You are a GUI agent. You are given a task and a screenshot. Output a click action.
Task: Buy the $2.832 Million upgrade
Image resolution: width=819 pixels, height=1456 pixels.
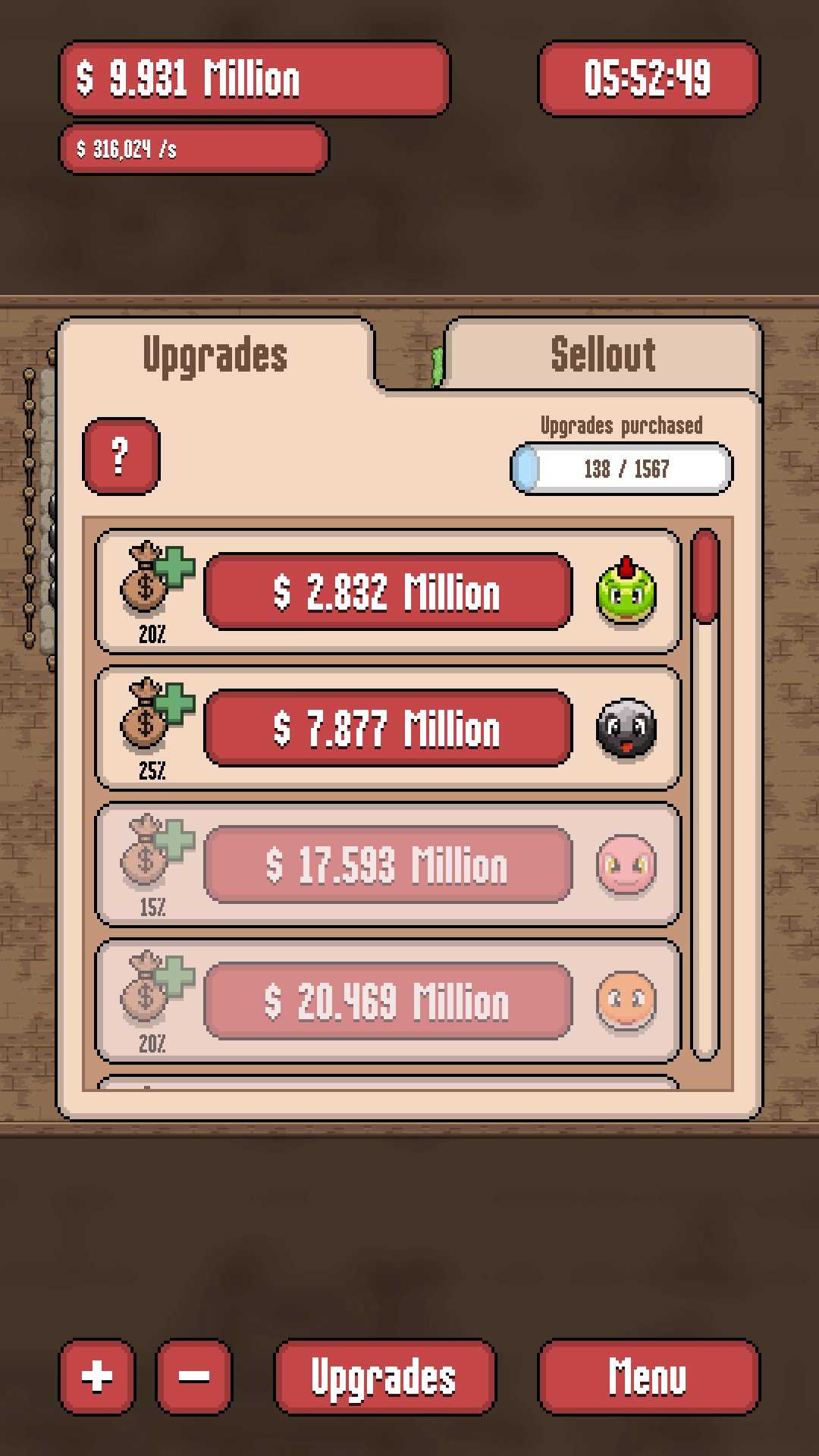coord(388,591)
